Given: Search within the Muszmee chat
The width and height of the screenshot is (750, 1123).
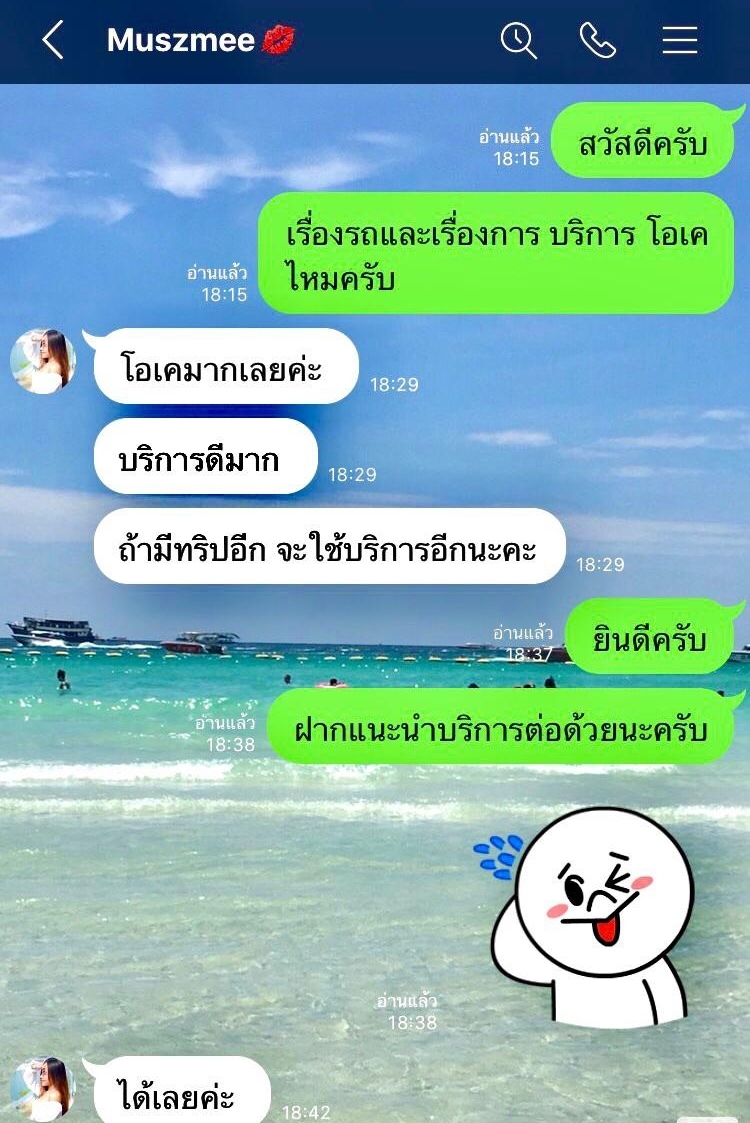Looking at the screenshot, I should click(x=518, y=41).
